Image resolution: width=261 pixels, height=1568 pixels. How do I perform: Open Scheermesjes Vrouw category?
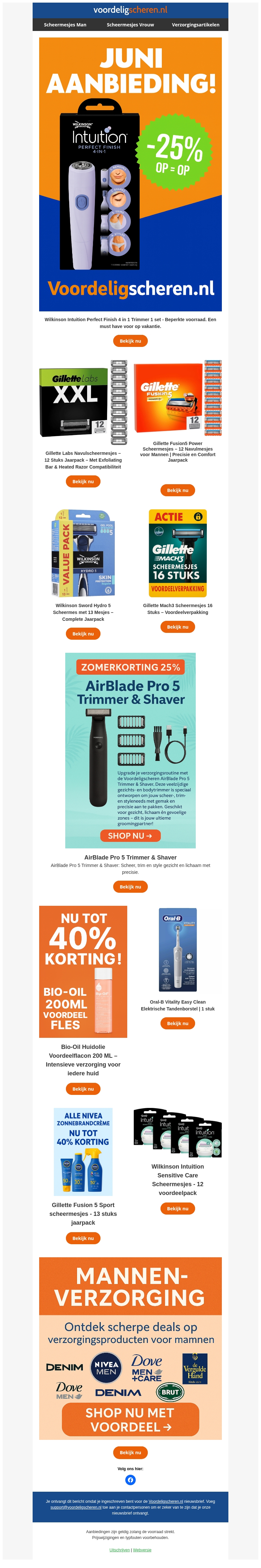130,25
